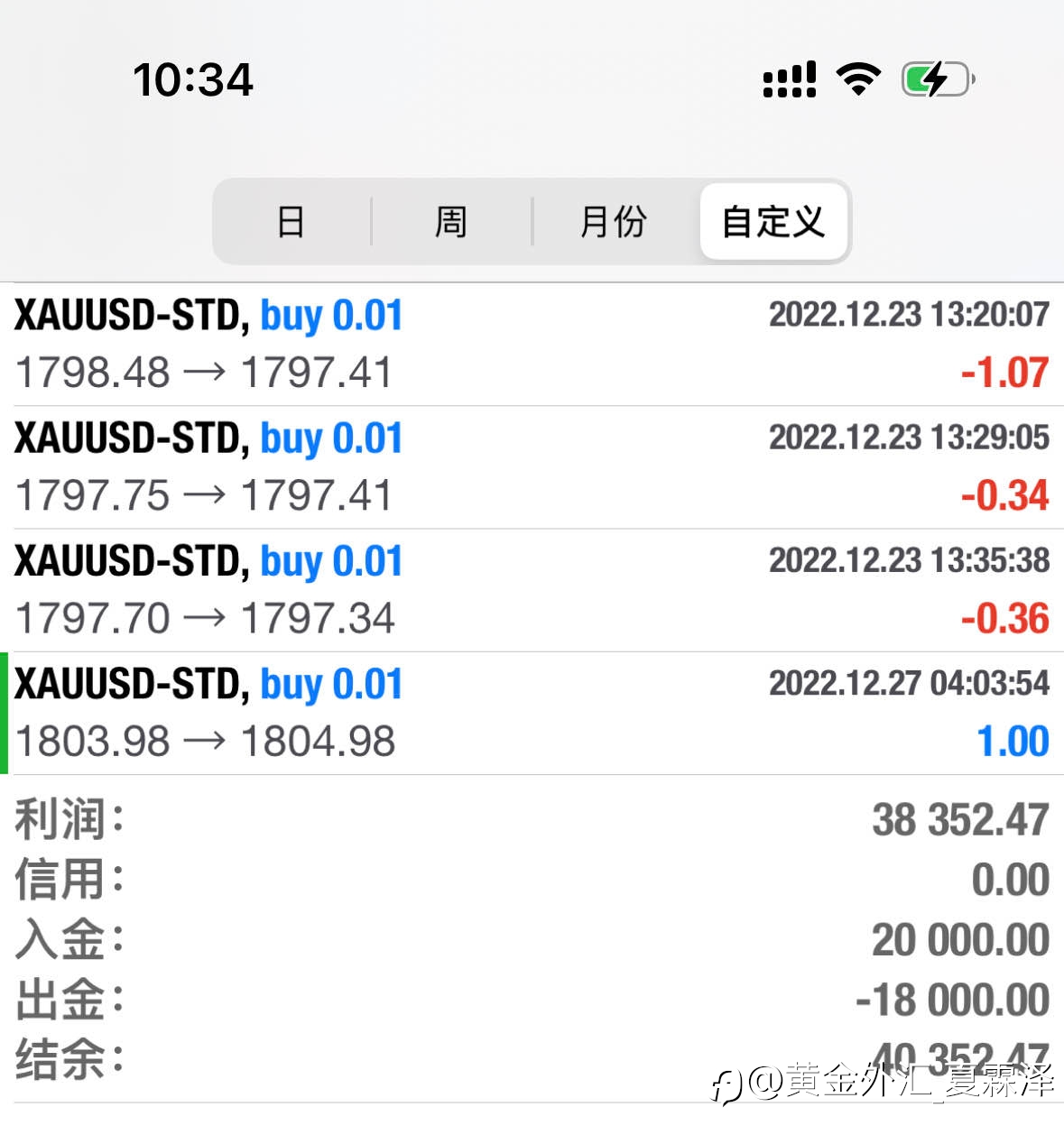This screenshot has width=1064, height=1144.
Task: Open the 2022.12.27 trade with 1.00 profit
Action: (532, 713)
